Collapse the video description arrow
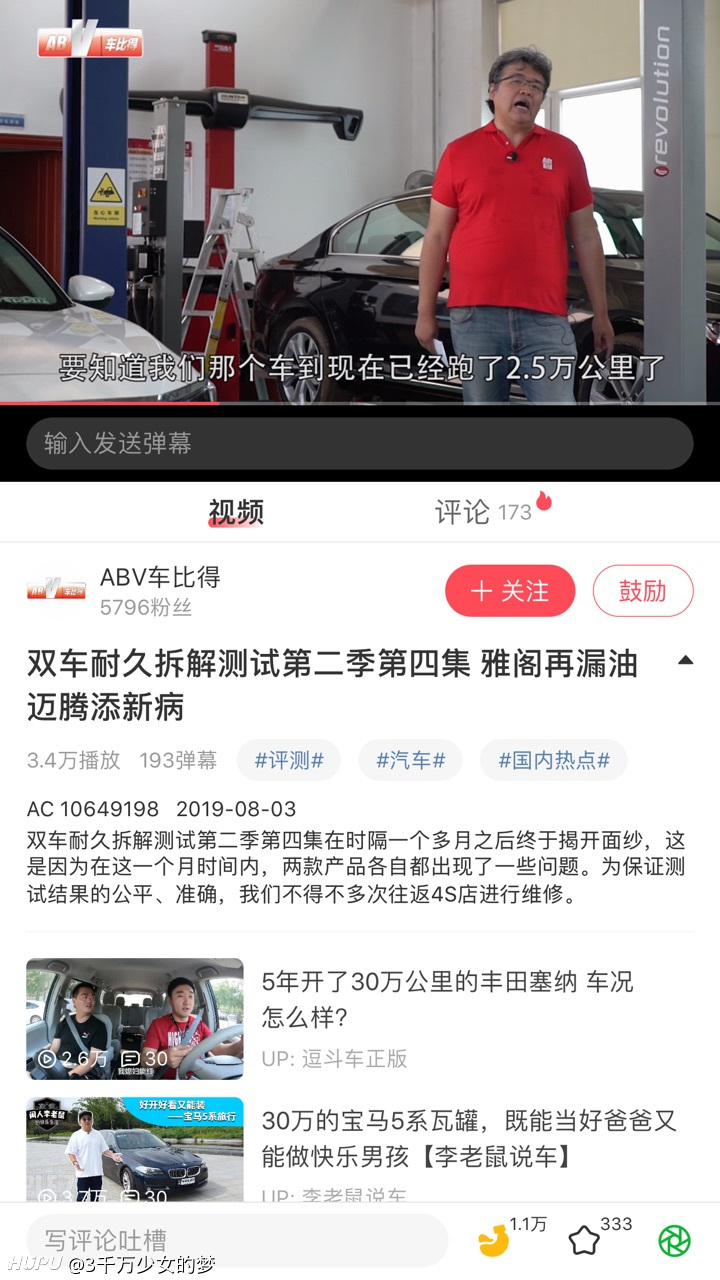This screenshot has height=1280, width=720. click(685, 660)
